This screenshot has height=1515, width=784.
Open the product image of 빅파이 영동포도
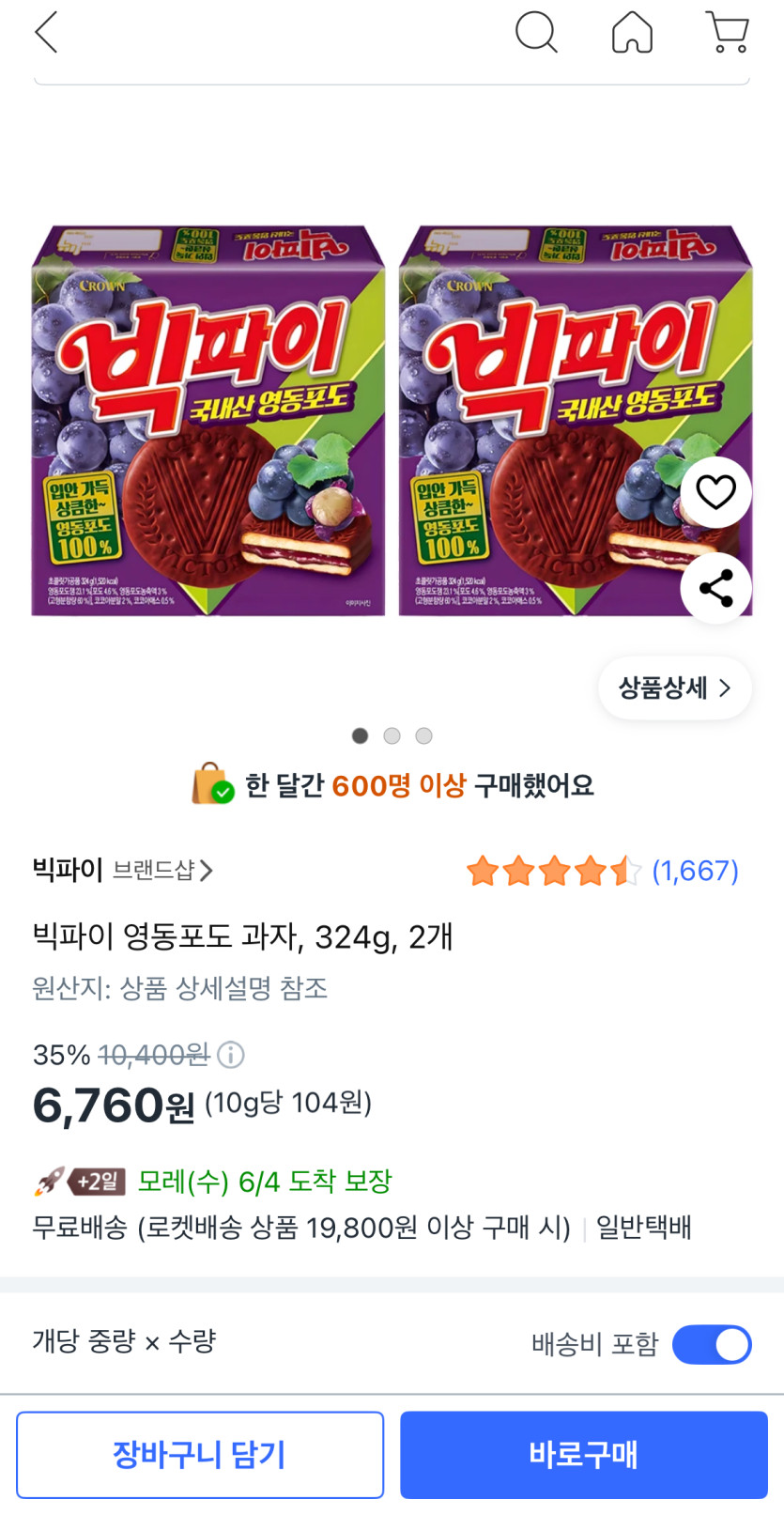point(392,421)
